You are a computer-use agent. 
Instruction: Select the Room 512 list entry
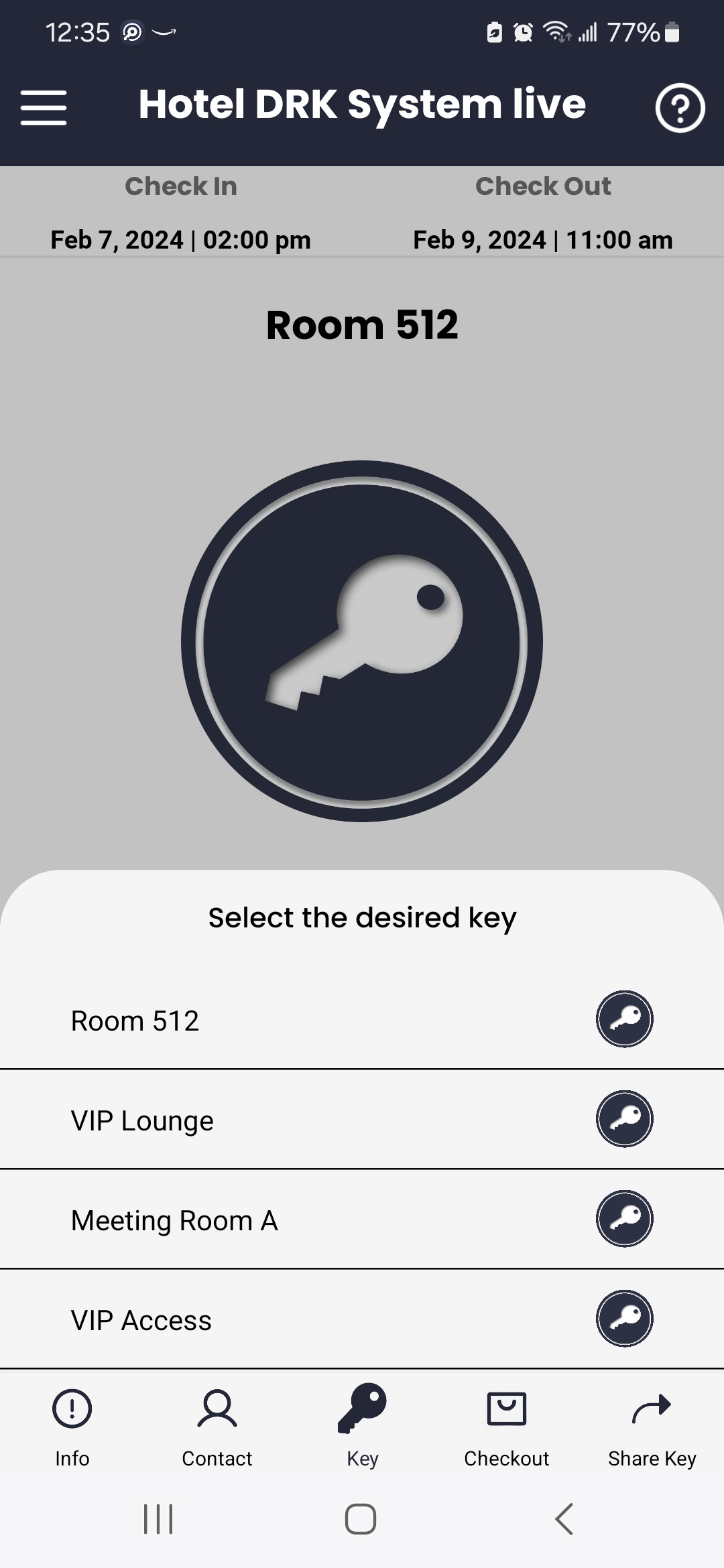pyautogui.click(x=268, y=1019)
